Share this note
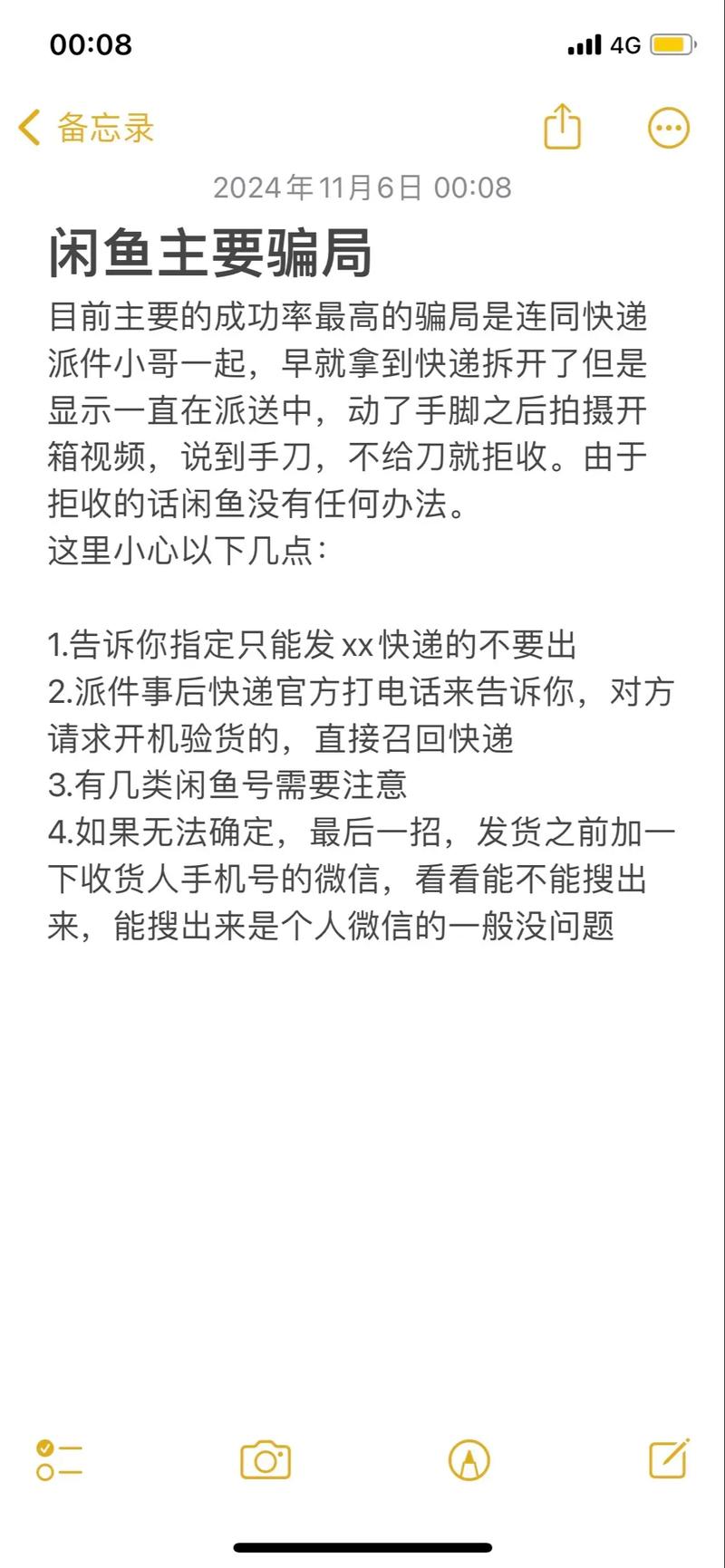 pyautogui.click(x=562, y=126)
